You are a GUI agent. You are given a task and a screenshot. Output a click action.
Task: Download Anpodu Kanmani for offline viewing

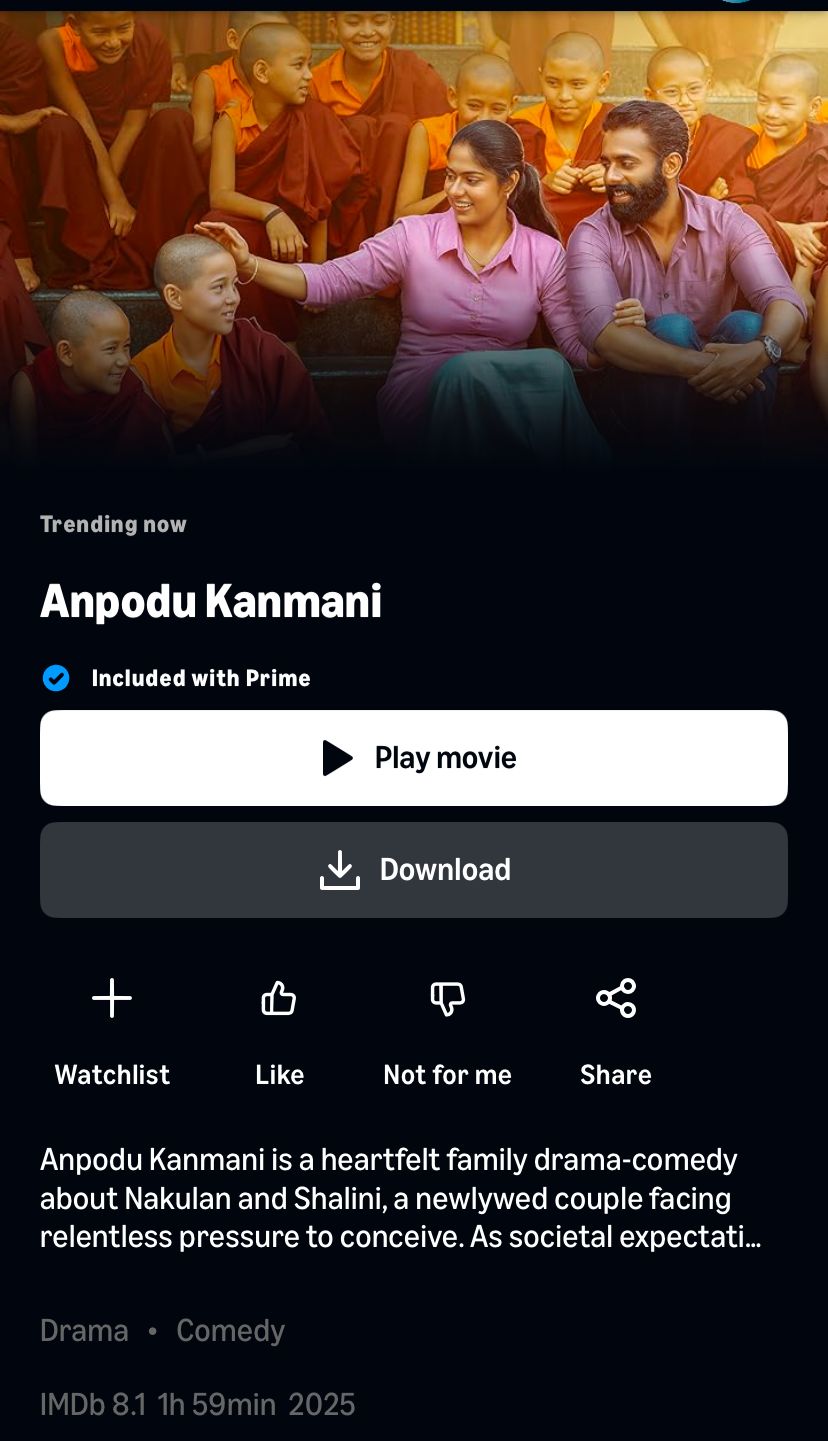click(x=414, y=870)
